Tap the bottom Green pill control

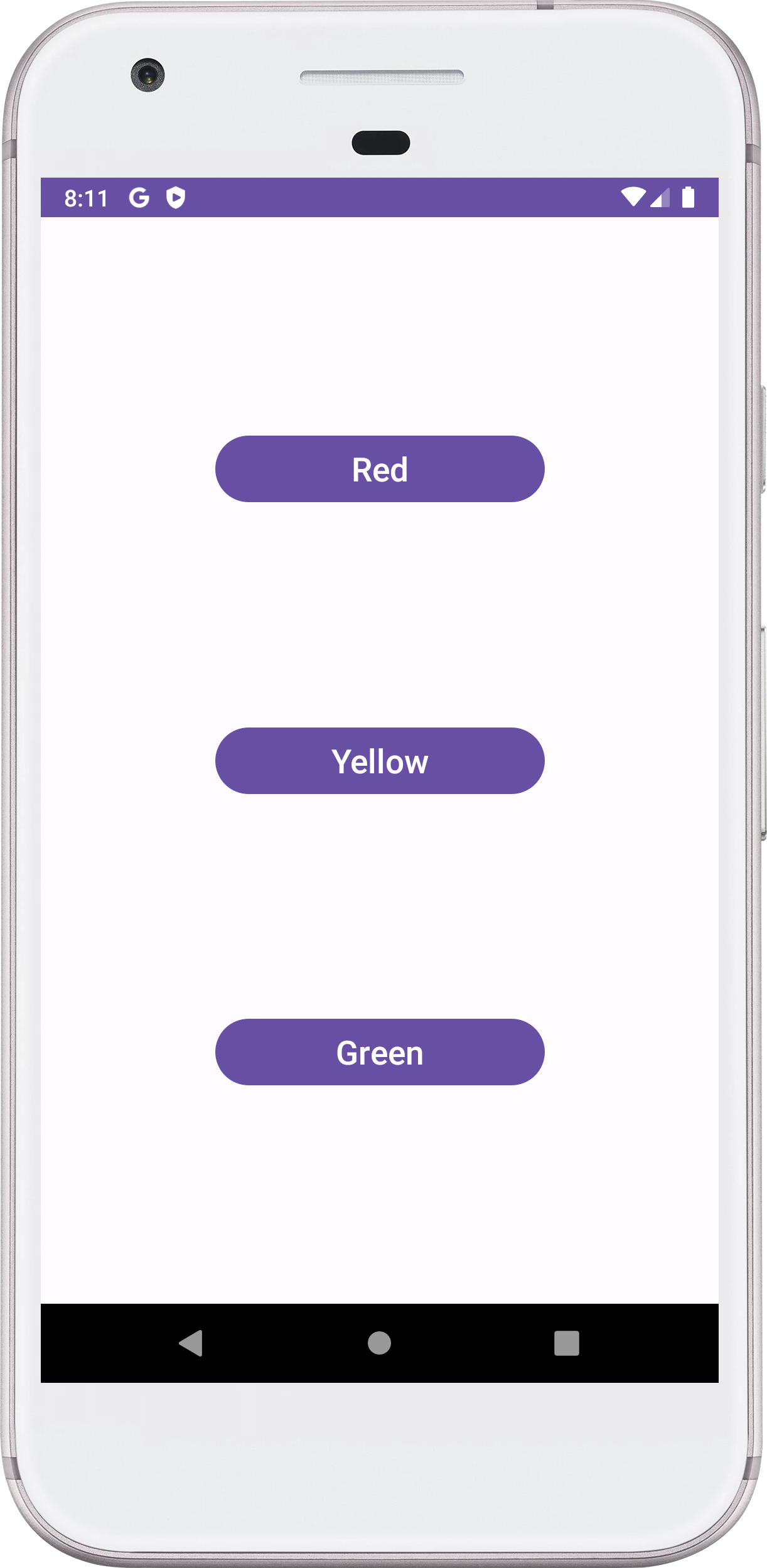pyautogui.click(x=380, y=1052)
